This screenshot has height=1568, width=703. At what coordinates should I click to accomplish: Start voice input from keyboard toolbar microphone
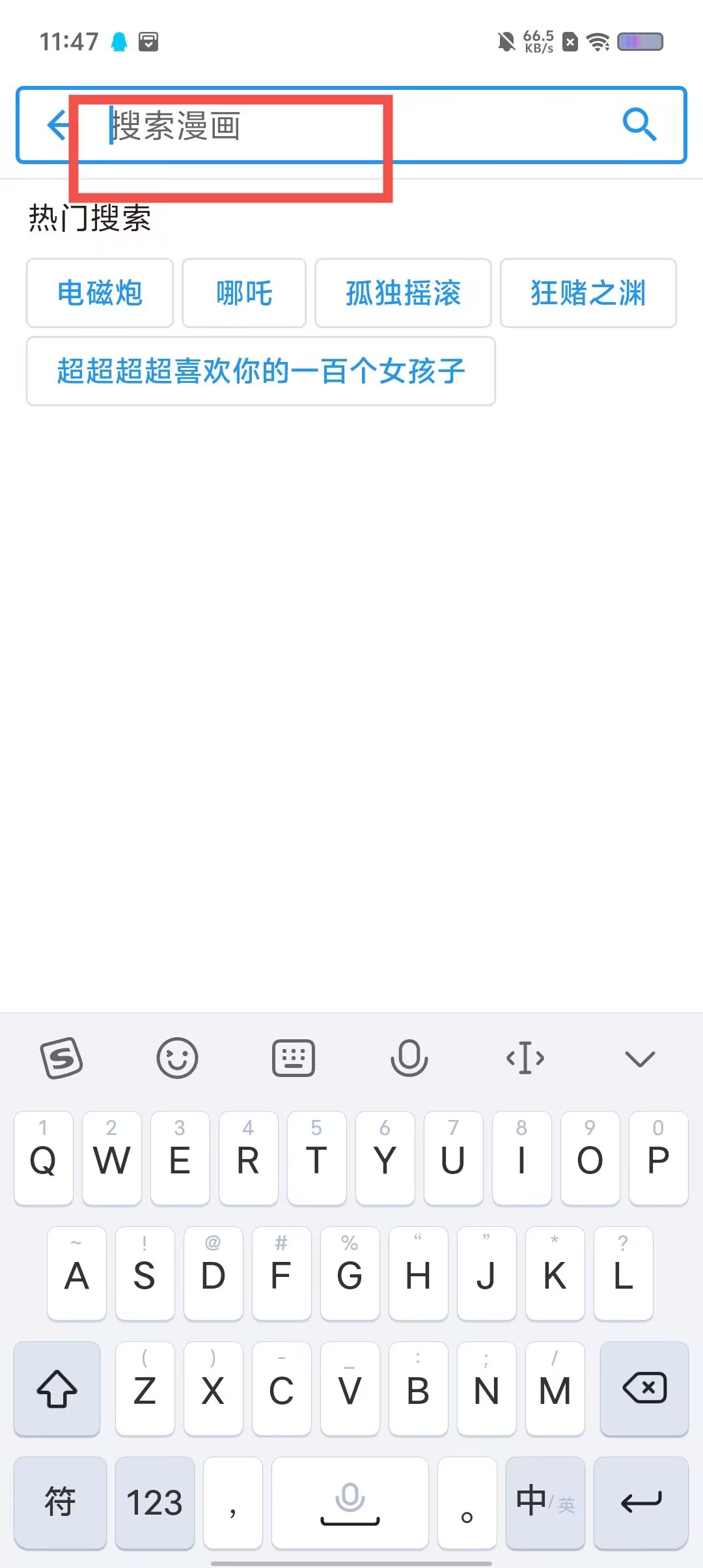click(409, 1058)
